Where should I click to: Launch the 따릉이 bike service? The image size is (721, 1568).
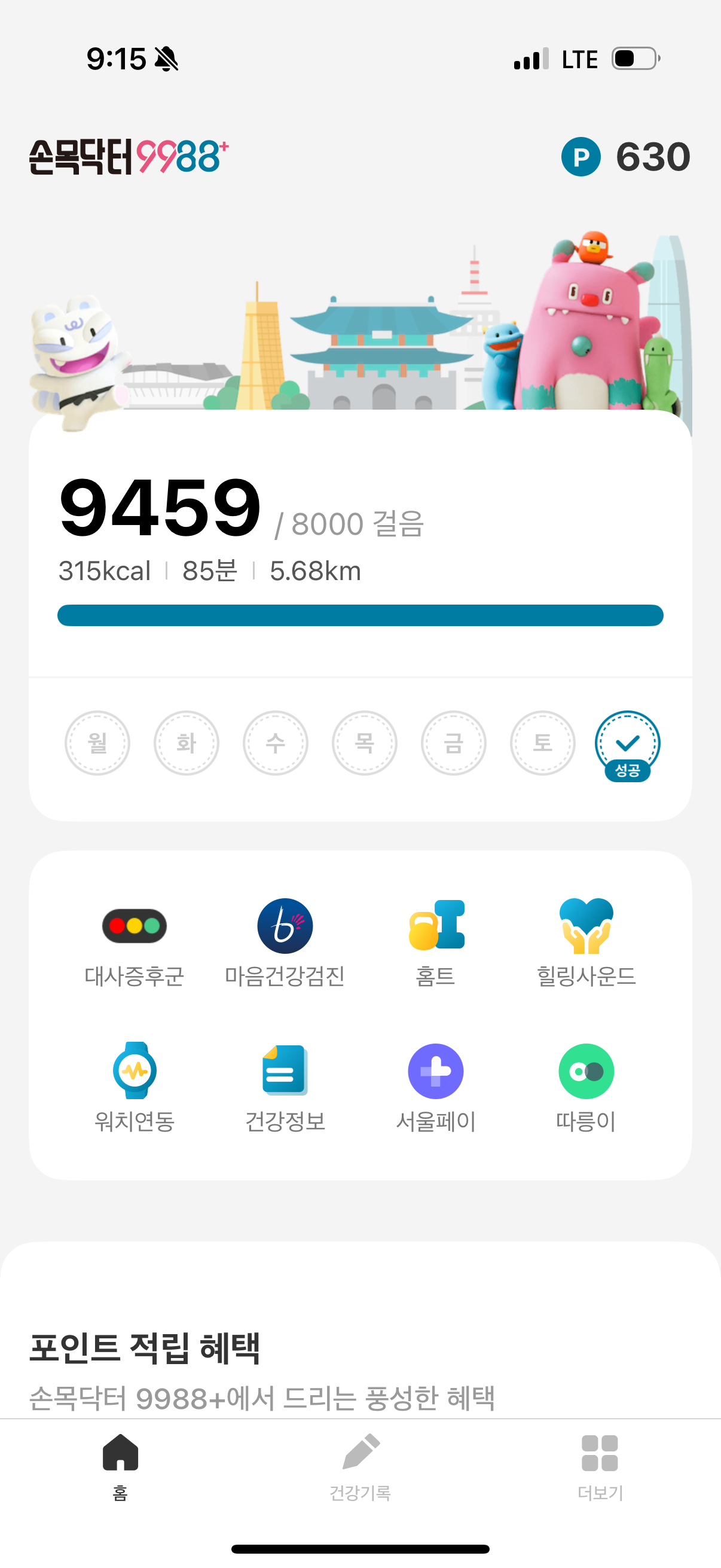(x=586, y=1087)
